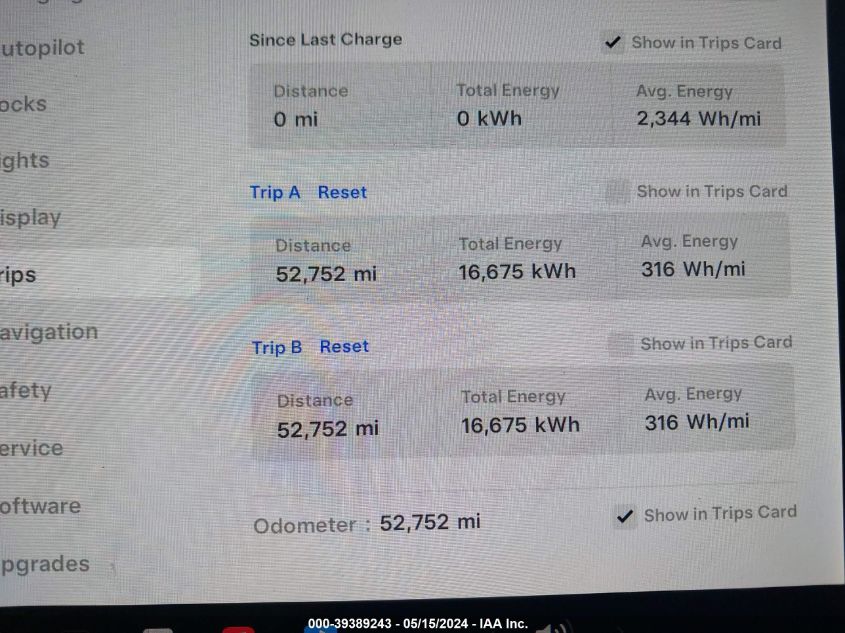Reset Trip B

click(x=344, y=347)
